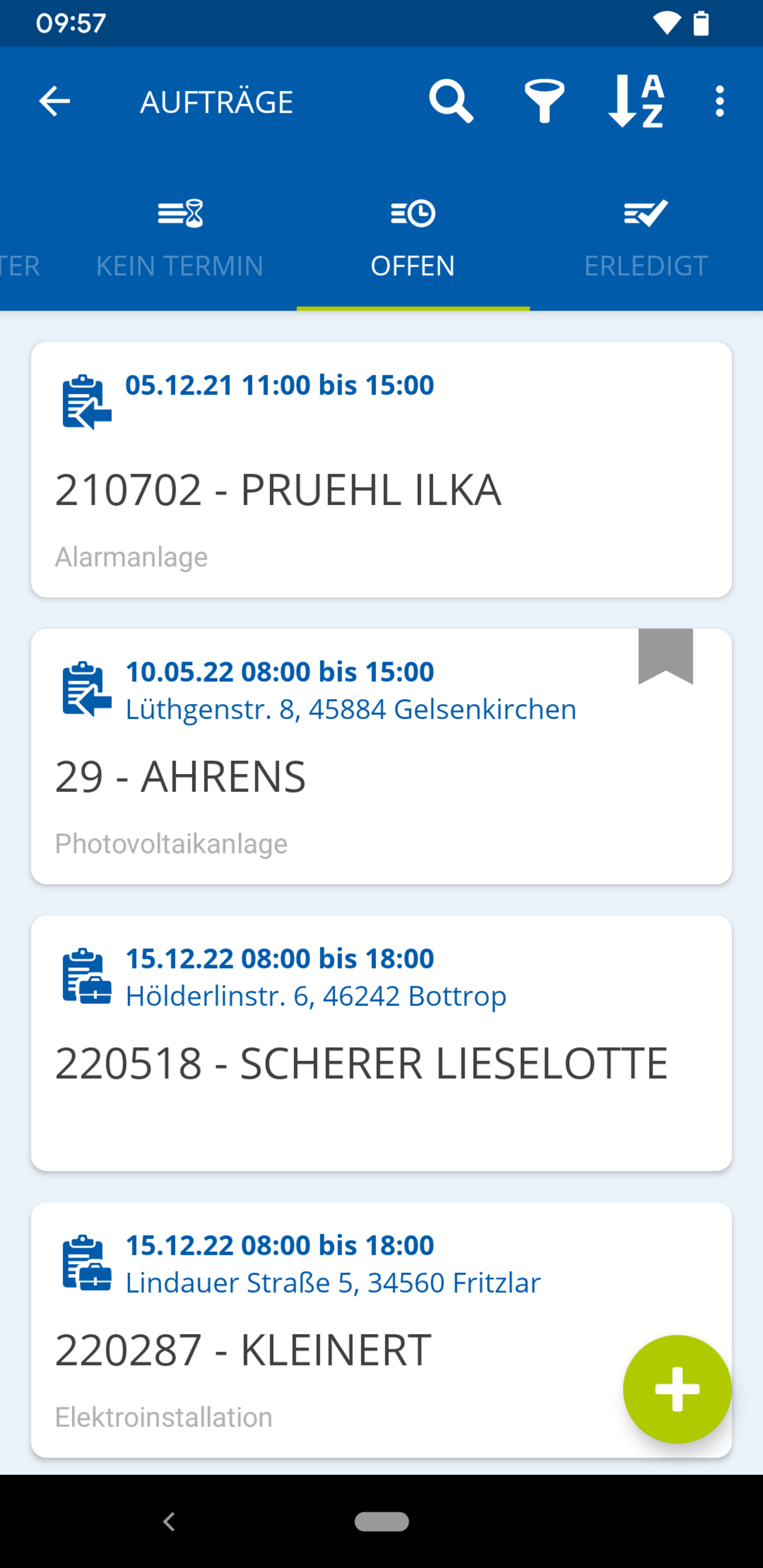763x1568 pixels.
Task: Open the three-dot overflow menu
Action: pos(720,101)
